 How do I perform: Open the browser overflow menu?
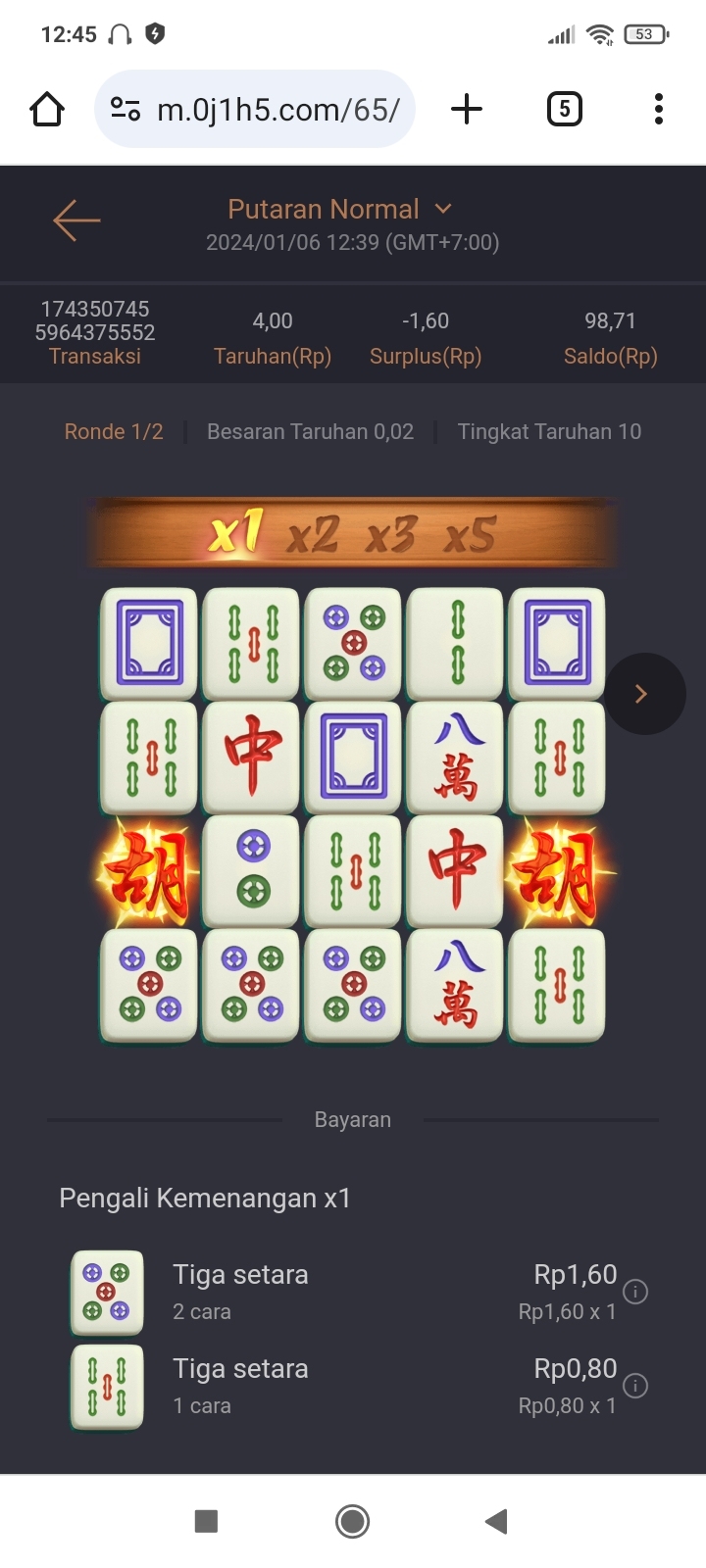(659, 109)
